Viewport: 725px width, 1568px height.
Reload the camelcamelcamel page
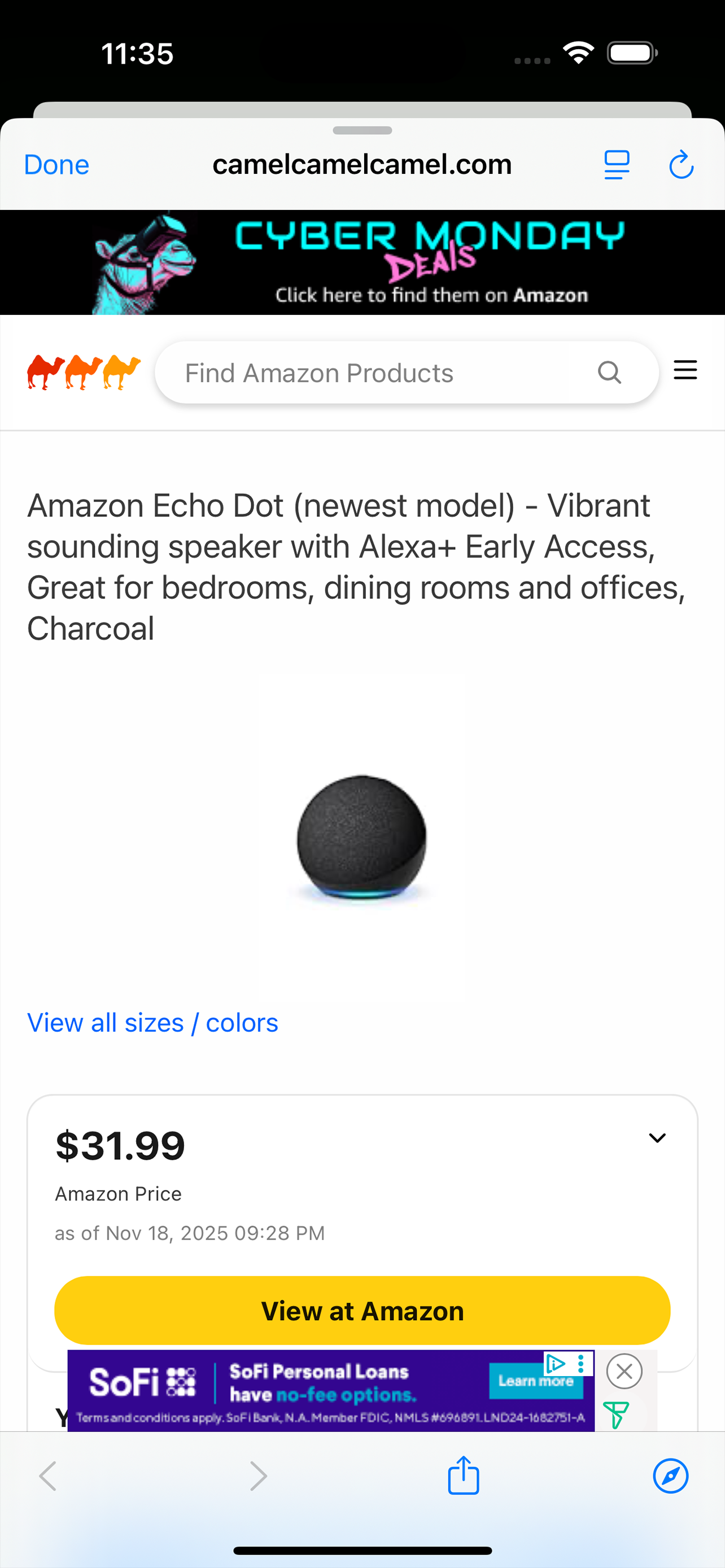pyautogui.click(x=680, y=165)
